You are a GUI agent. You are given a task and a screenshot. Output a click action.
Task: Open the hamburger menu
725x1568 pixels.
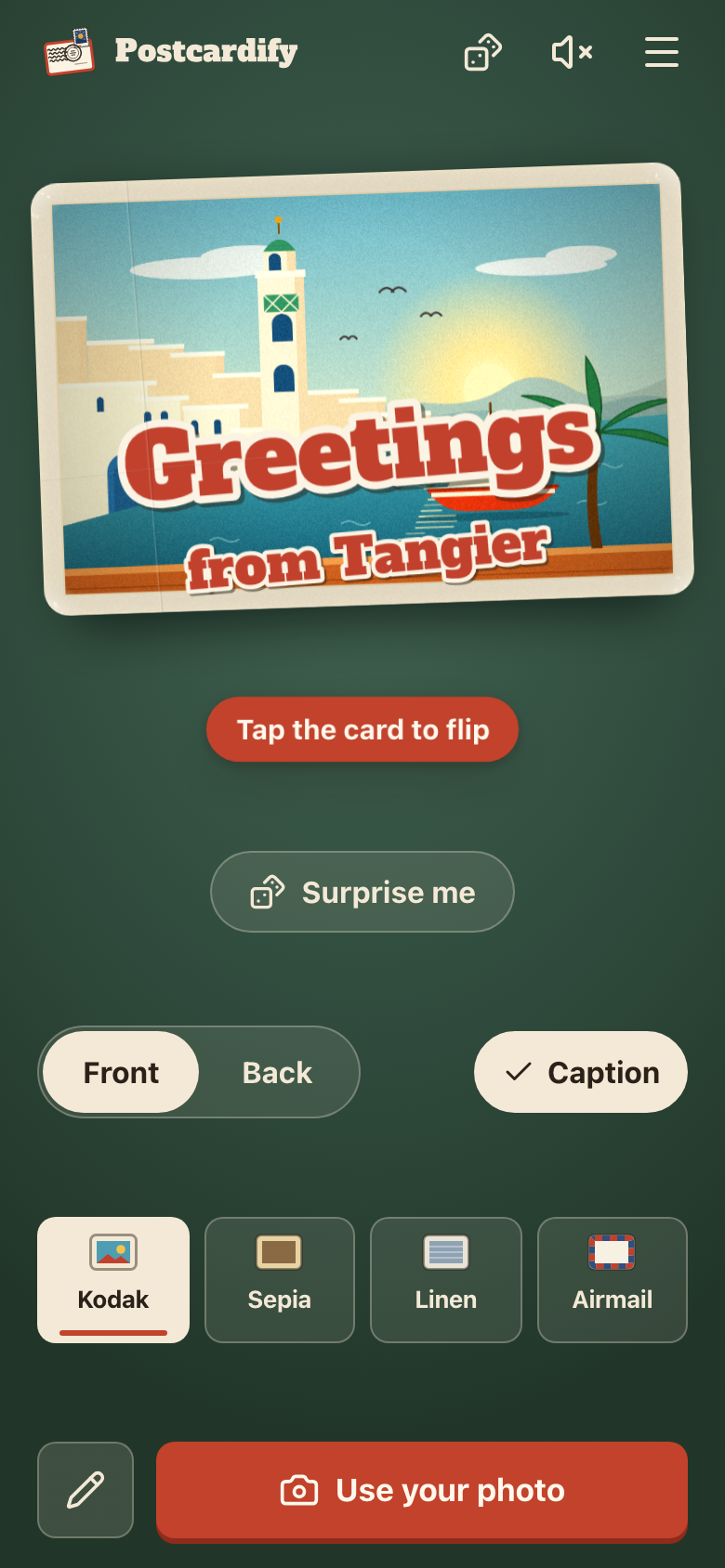tap(662, 52)
